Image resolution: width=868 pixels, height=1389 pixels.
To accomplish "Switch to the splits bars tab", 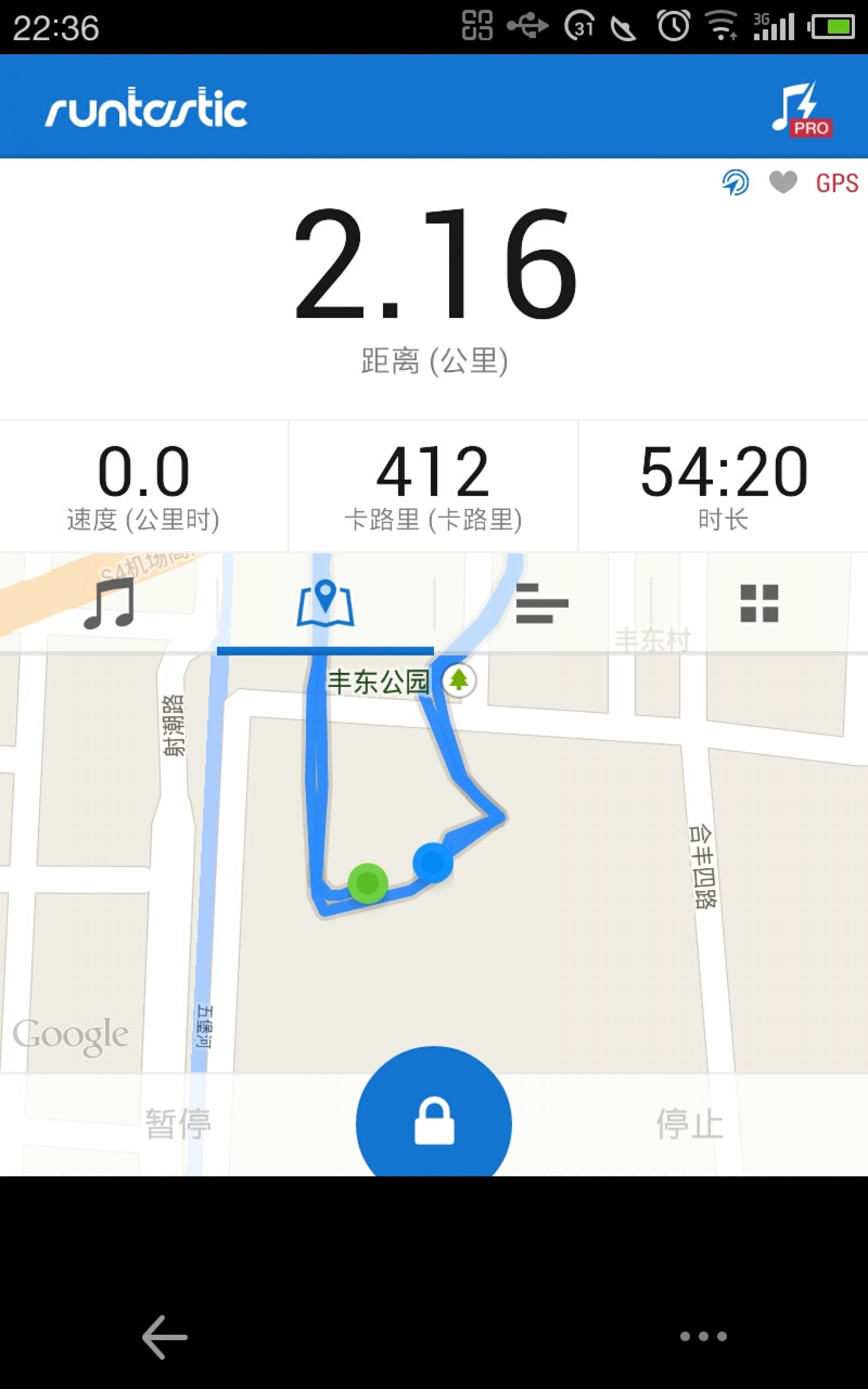I will [542, 603].
